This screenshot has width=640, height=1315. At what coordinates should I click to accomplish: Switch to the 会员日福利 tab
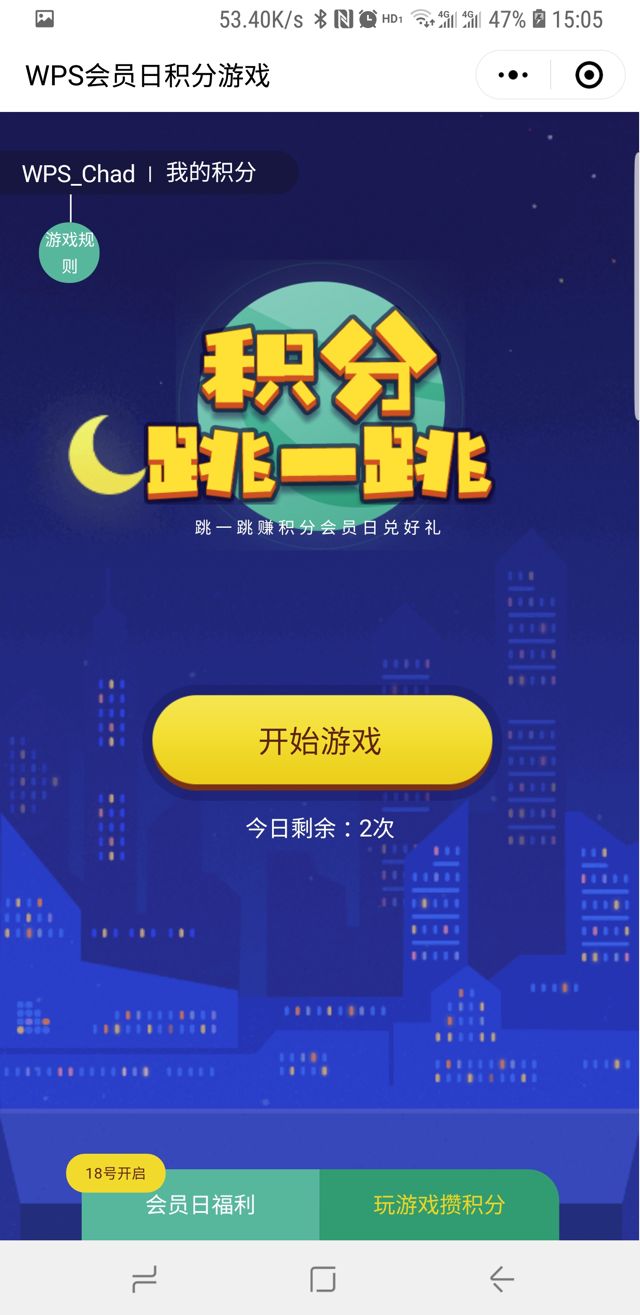pyautogui.click(x=200, y=1205)
